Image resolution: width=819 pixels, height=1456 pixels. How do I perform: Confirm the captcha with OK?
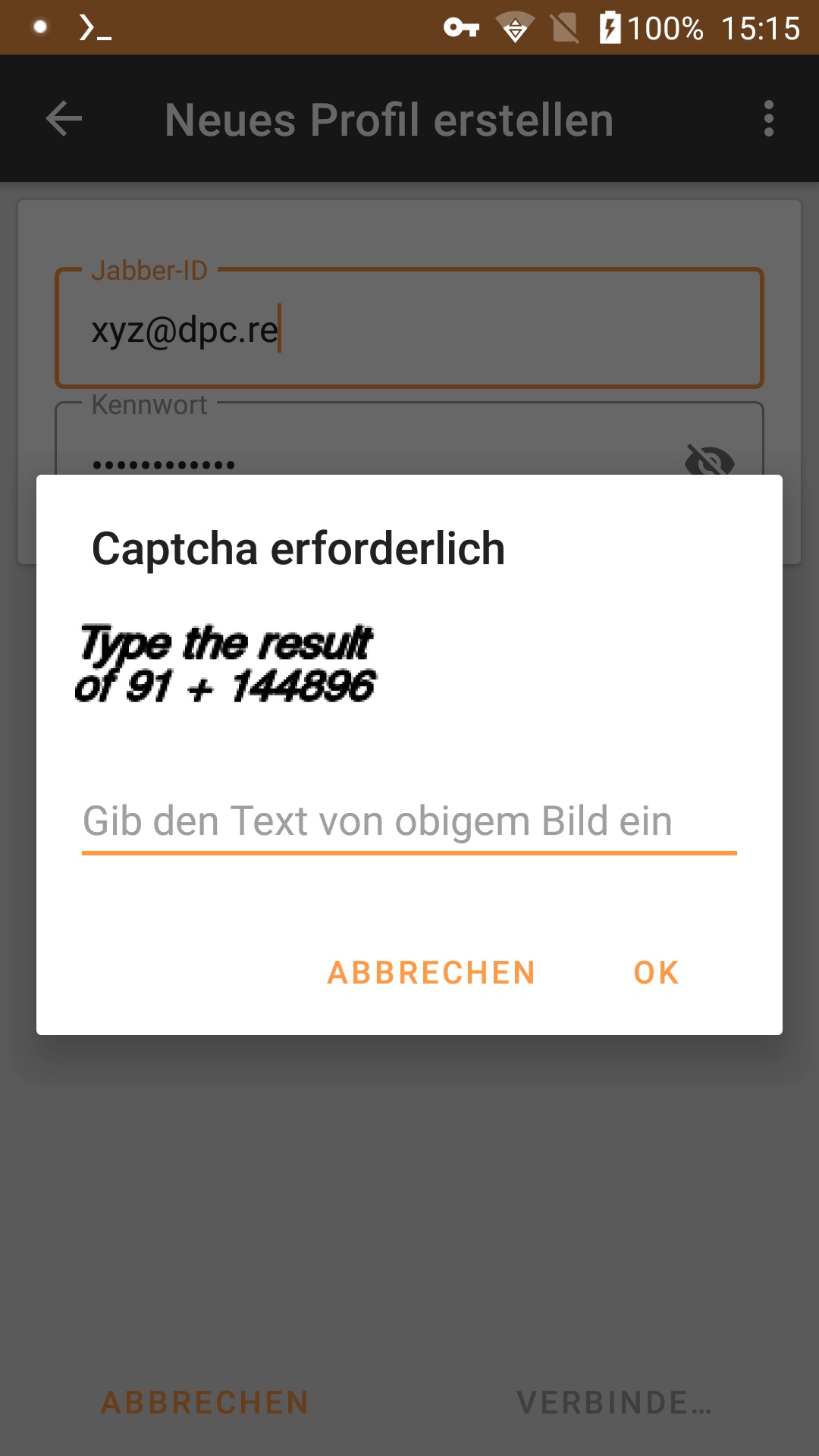pyautogui.click(x=657, y=973)
